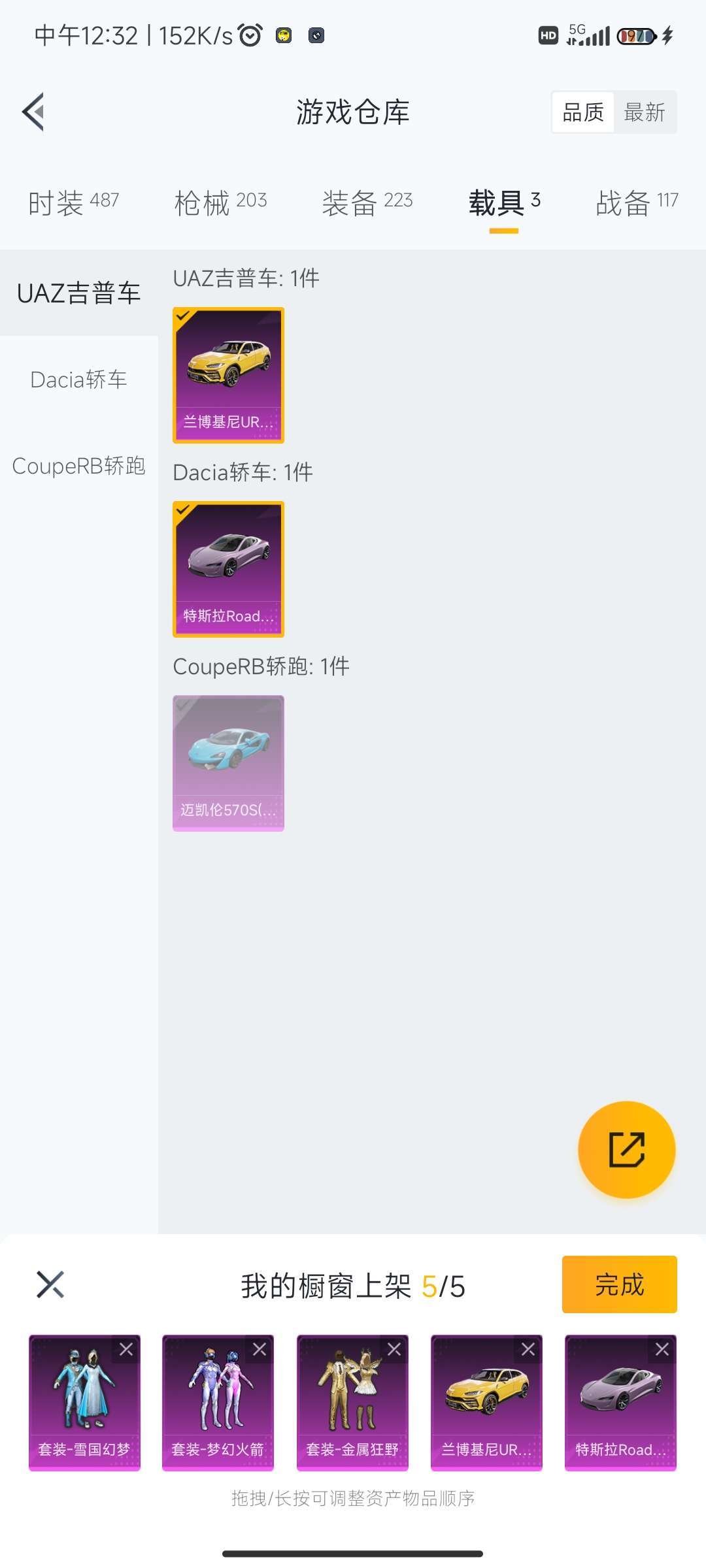Screen dimensions: 706x1568
Task: Select the Dacia轿车 sidebar category
Action: click(78, 380)
